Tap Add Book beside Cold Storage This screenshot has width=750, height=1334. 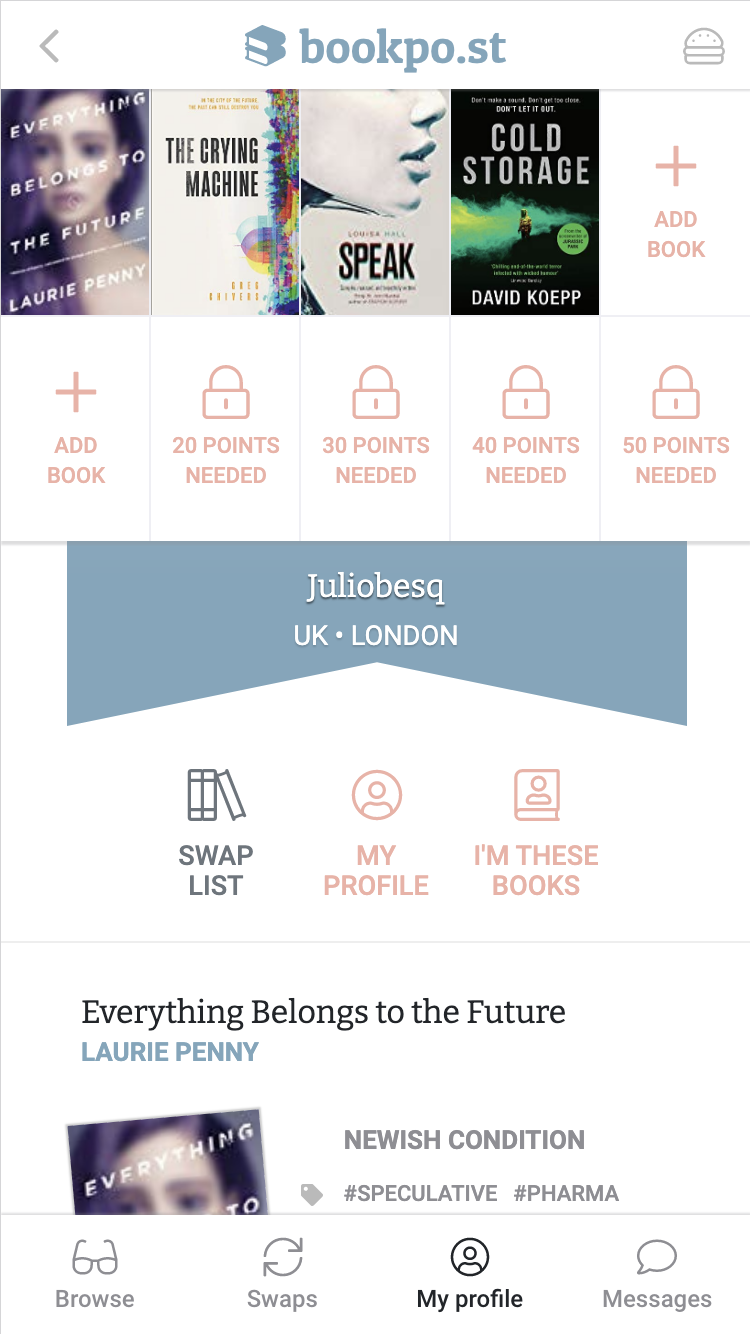676,203
